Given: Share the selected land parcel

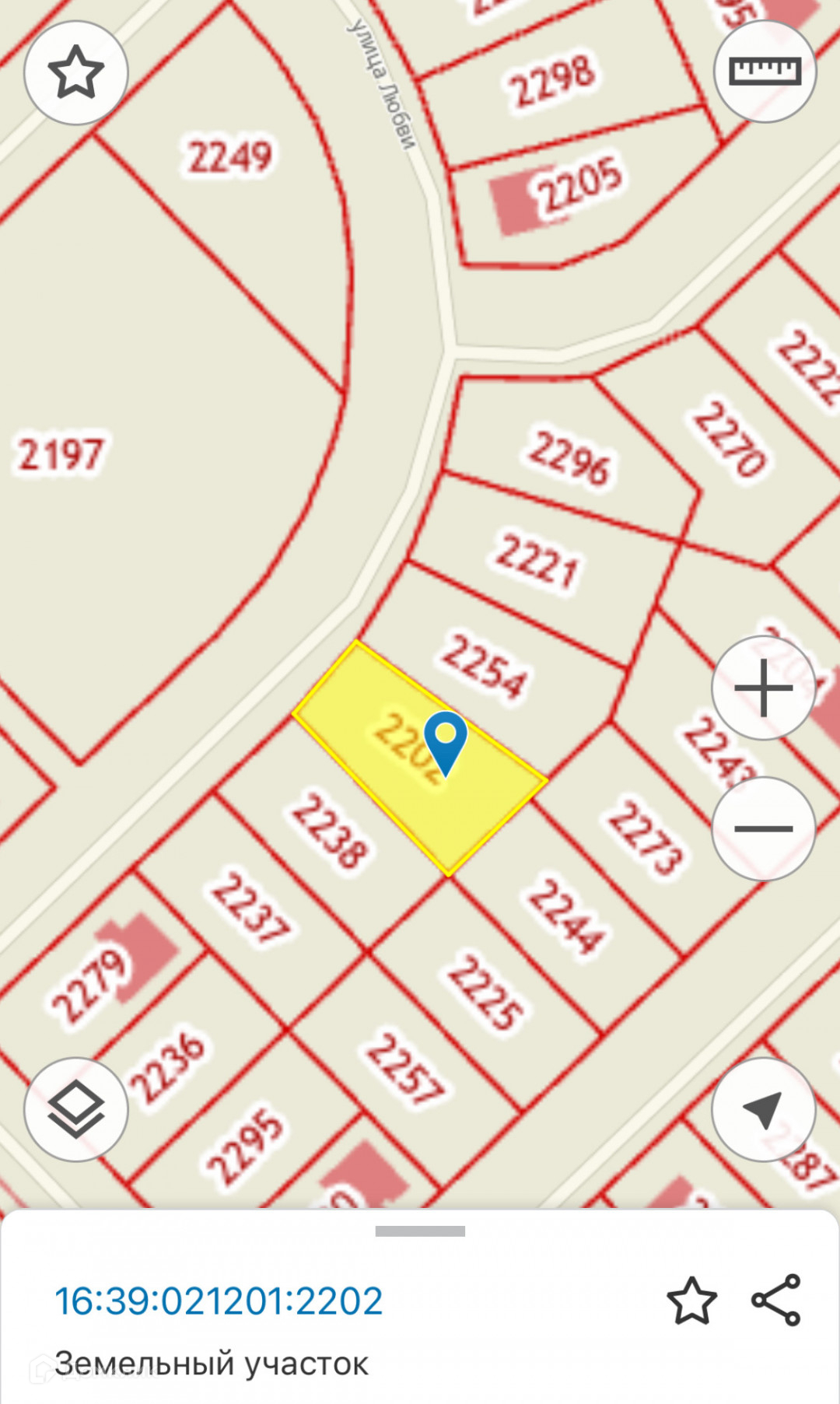Looking at the screenshot, I should 775,1300.
